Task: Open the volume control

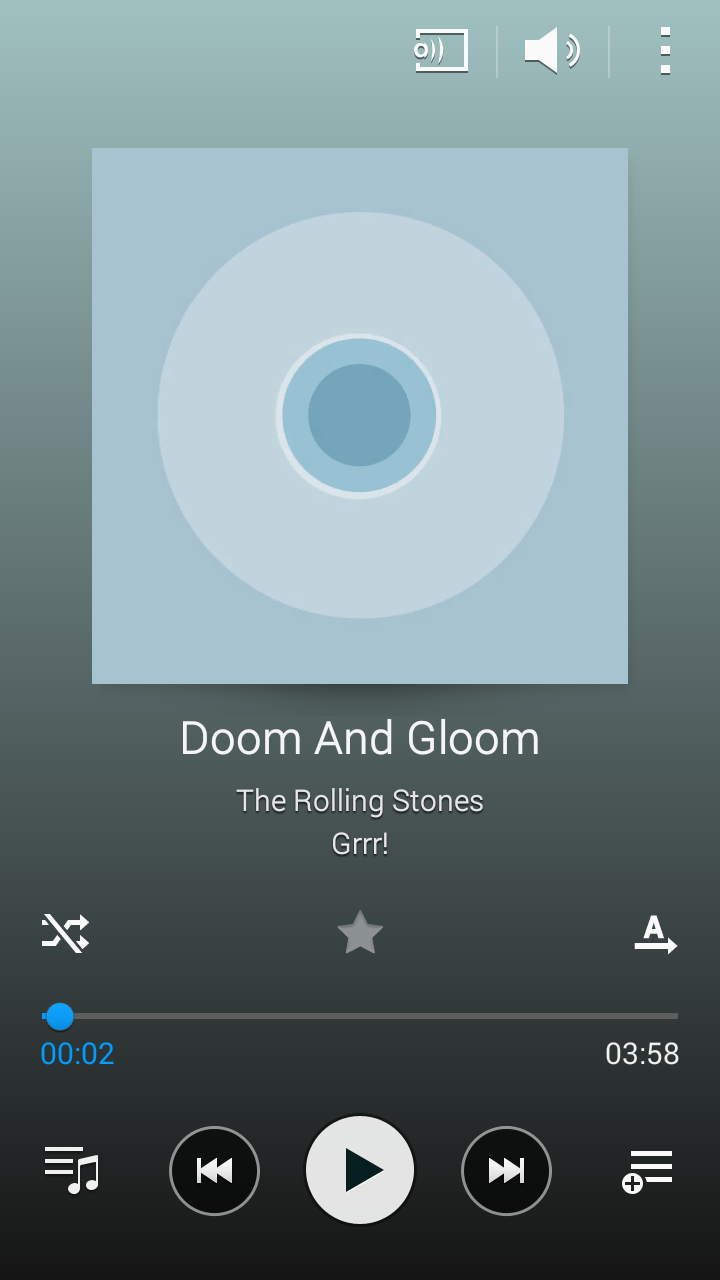Action: pyautogui.click(x=553, y=51)
